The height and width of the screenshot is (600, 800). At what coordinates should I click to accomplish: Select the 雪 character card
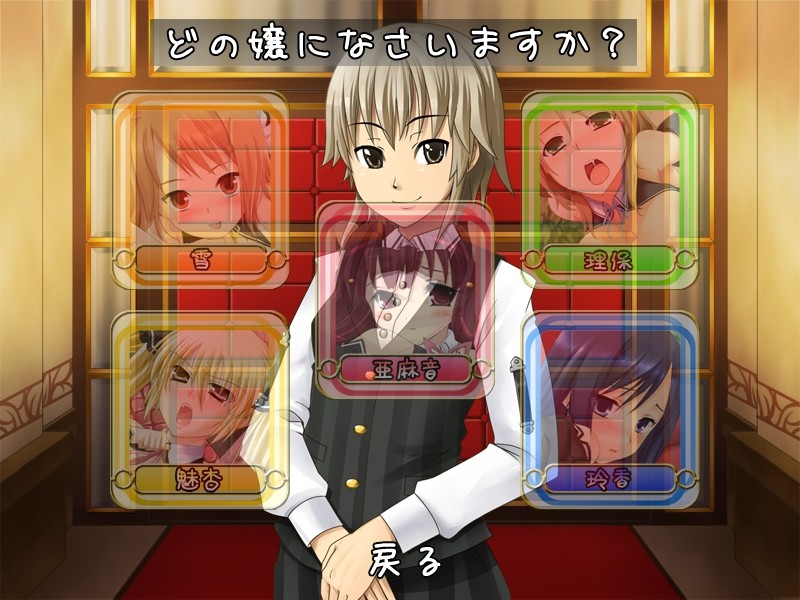click(x=200, y=185)
